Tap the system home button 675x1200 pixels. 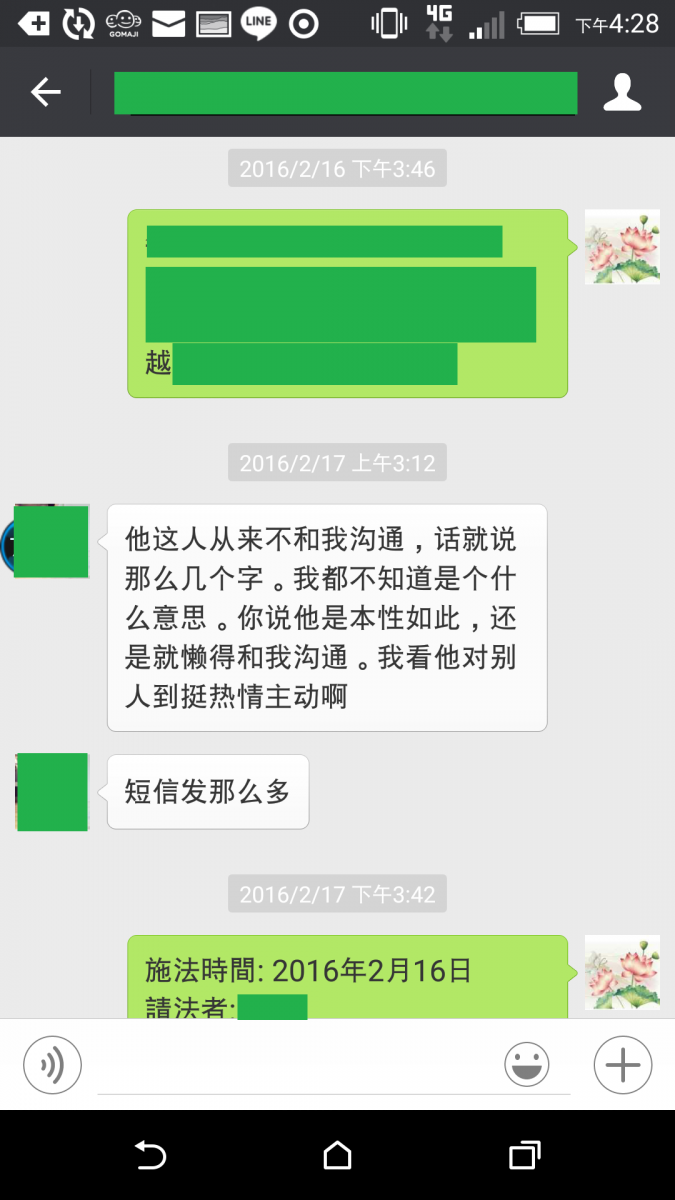coord(337,1156)
